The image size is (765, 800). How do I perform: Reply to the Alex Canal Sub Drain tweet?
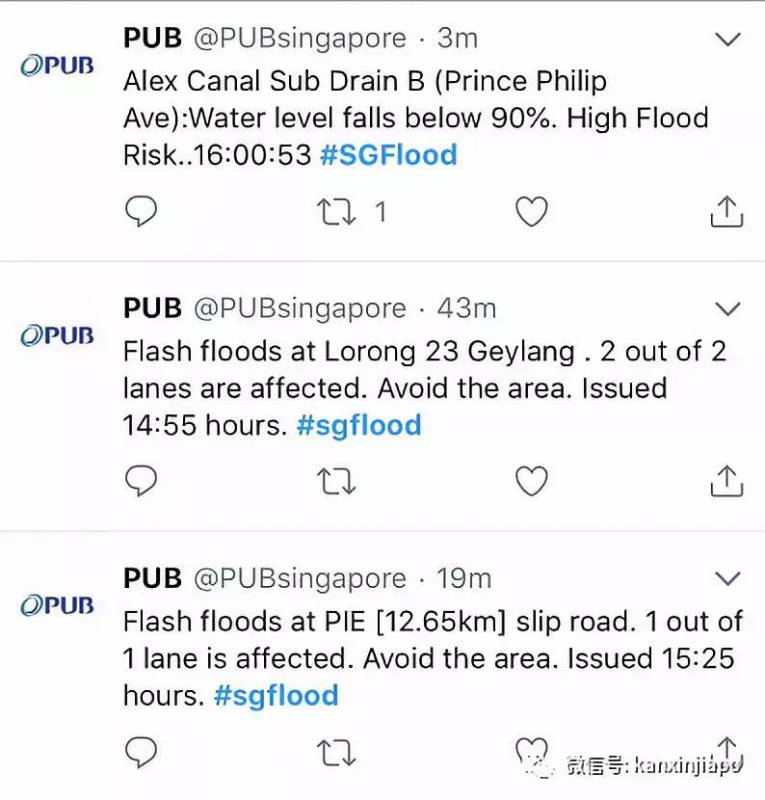[141, 211]
